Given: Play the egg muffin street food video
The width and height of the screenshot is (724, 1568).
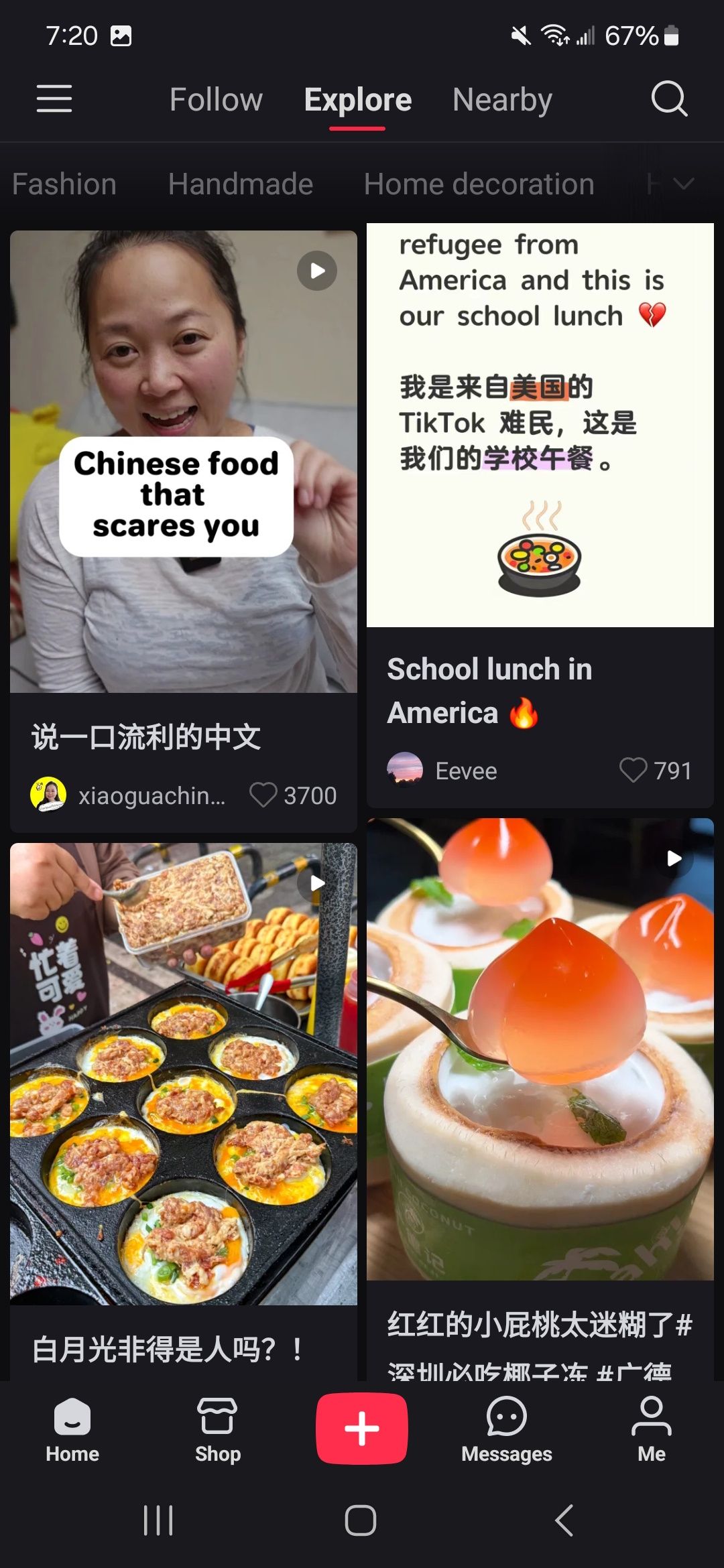Looking at the screenshot, I should coord(316,883).
